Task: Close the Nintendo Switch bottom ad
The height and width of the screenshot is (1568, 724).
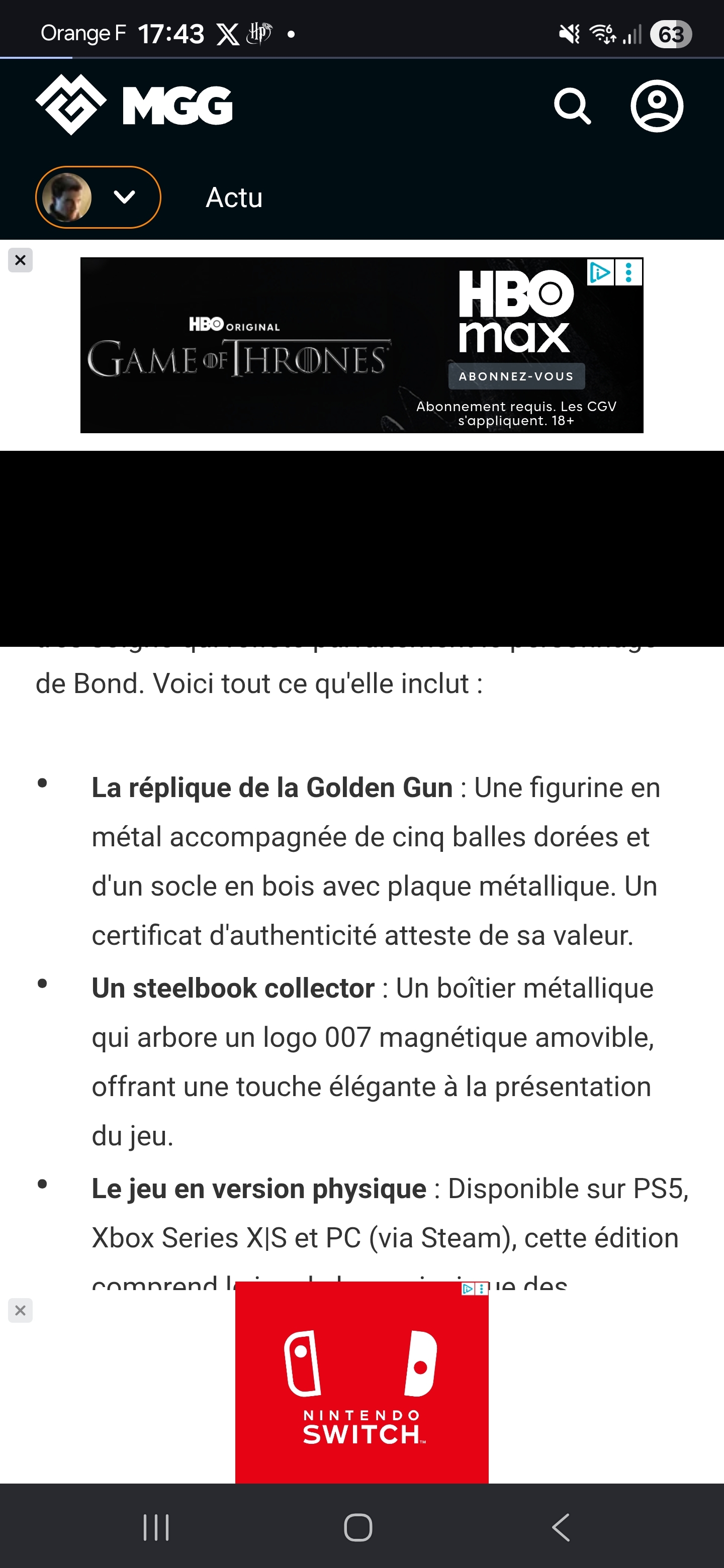Action: pos(20,1311)
